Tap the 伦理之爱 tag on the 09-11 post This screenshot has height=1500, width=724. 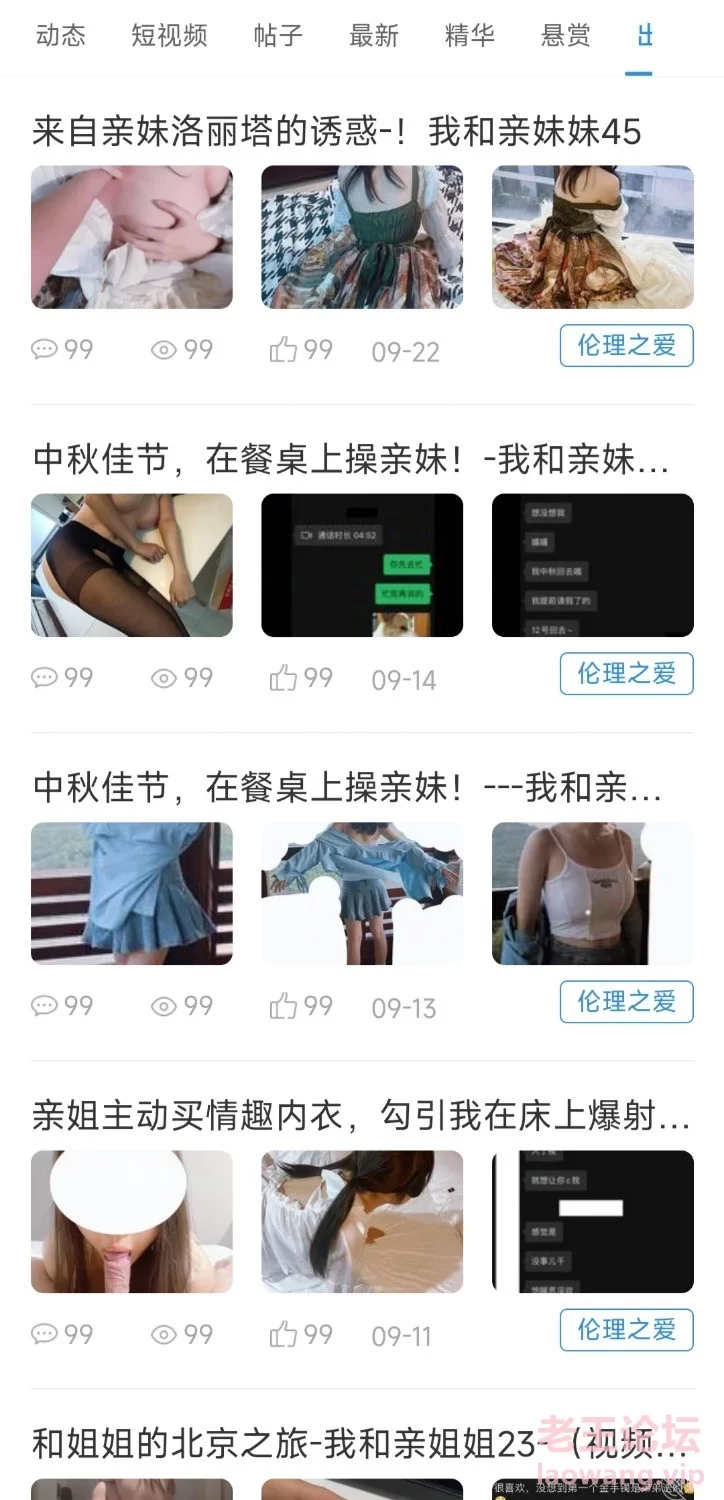[x=626, y=1330]
